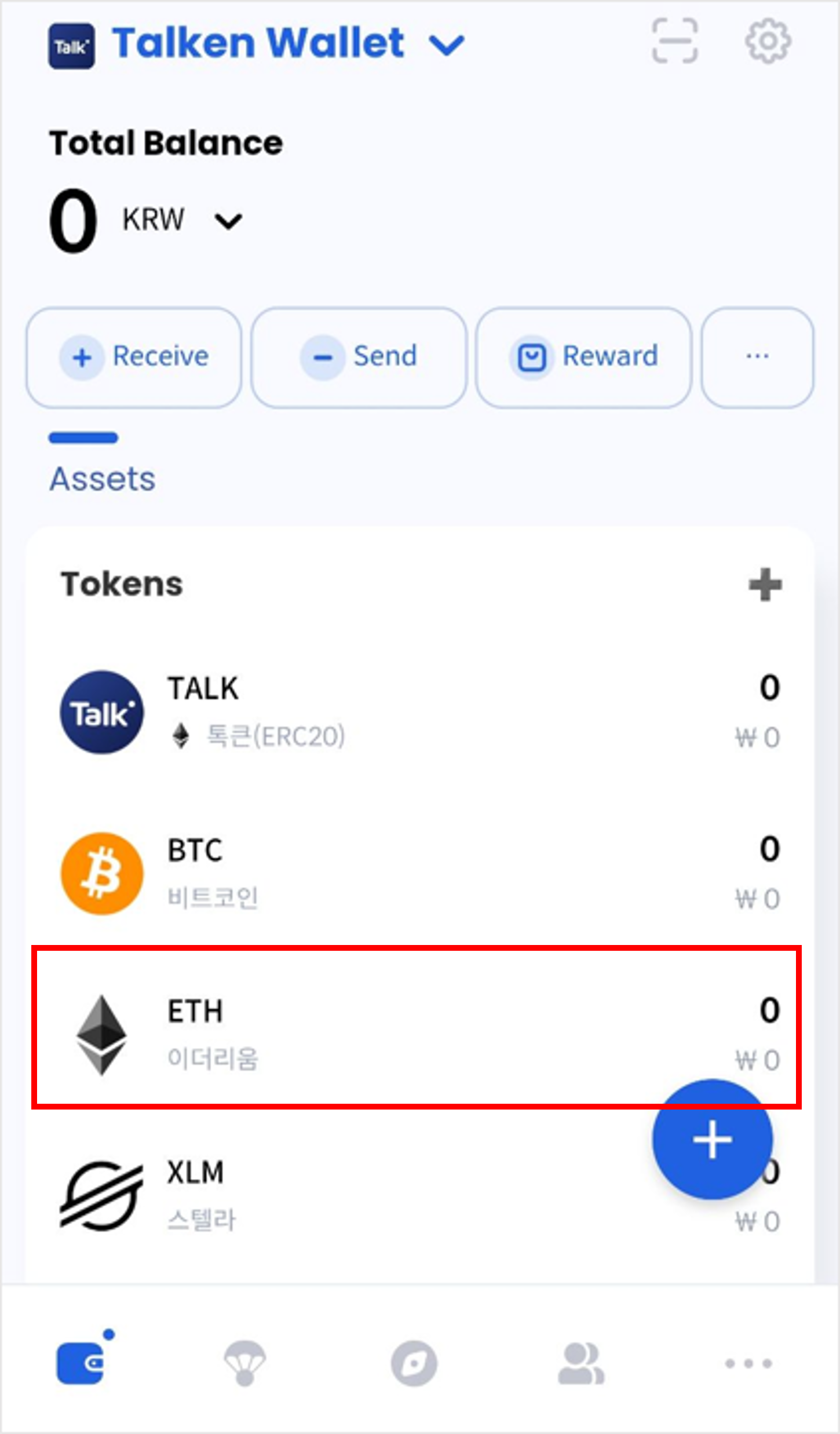Open the more tab in bottom navigation
Viewport: 840px width, 1434px height.
(748, 1363)
